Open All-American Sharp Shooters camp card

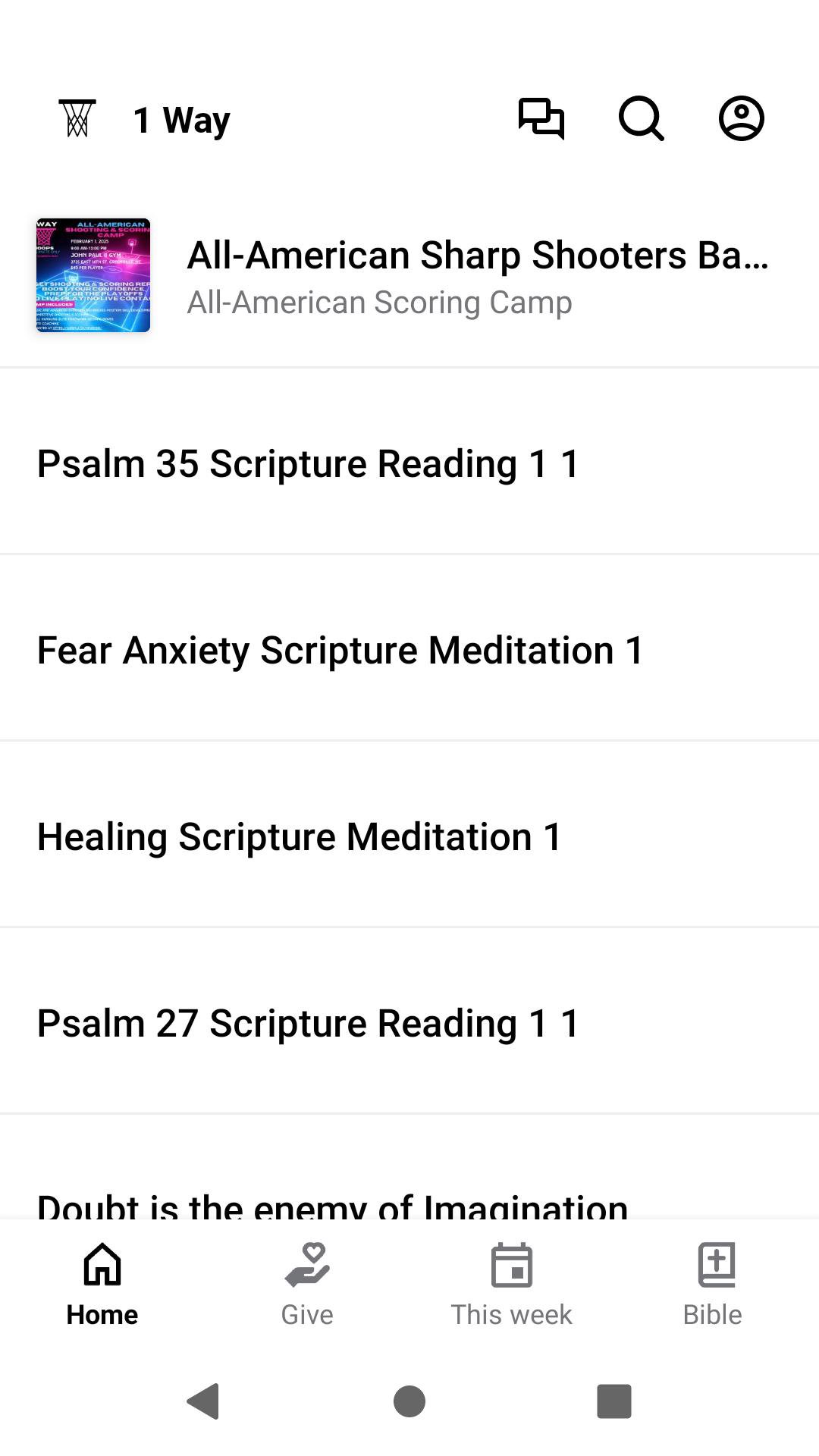409,276
